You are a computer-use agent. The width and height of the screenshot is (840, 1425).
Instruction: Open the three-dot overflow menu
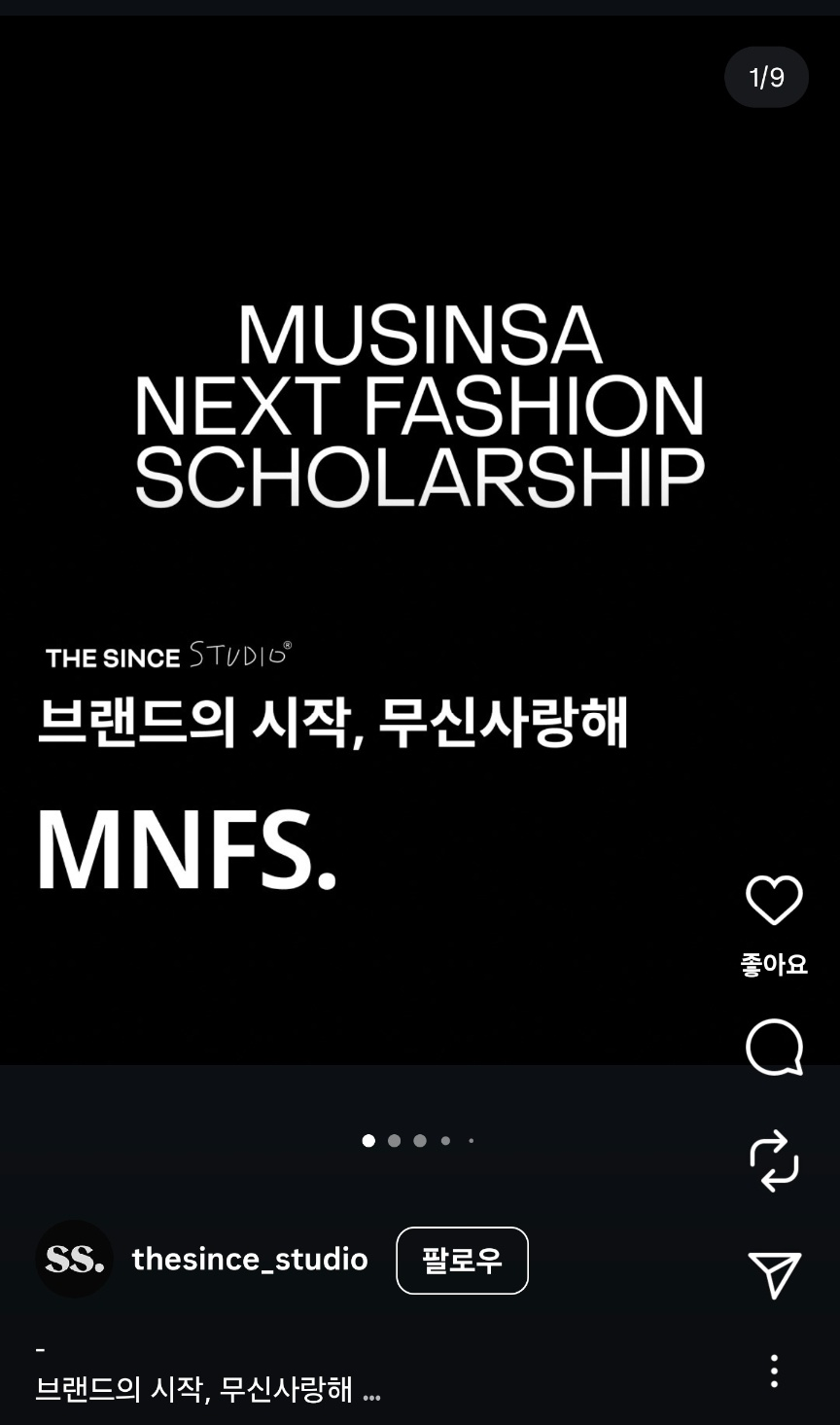point(774,1371)
